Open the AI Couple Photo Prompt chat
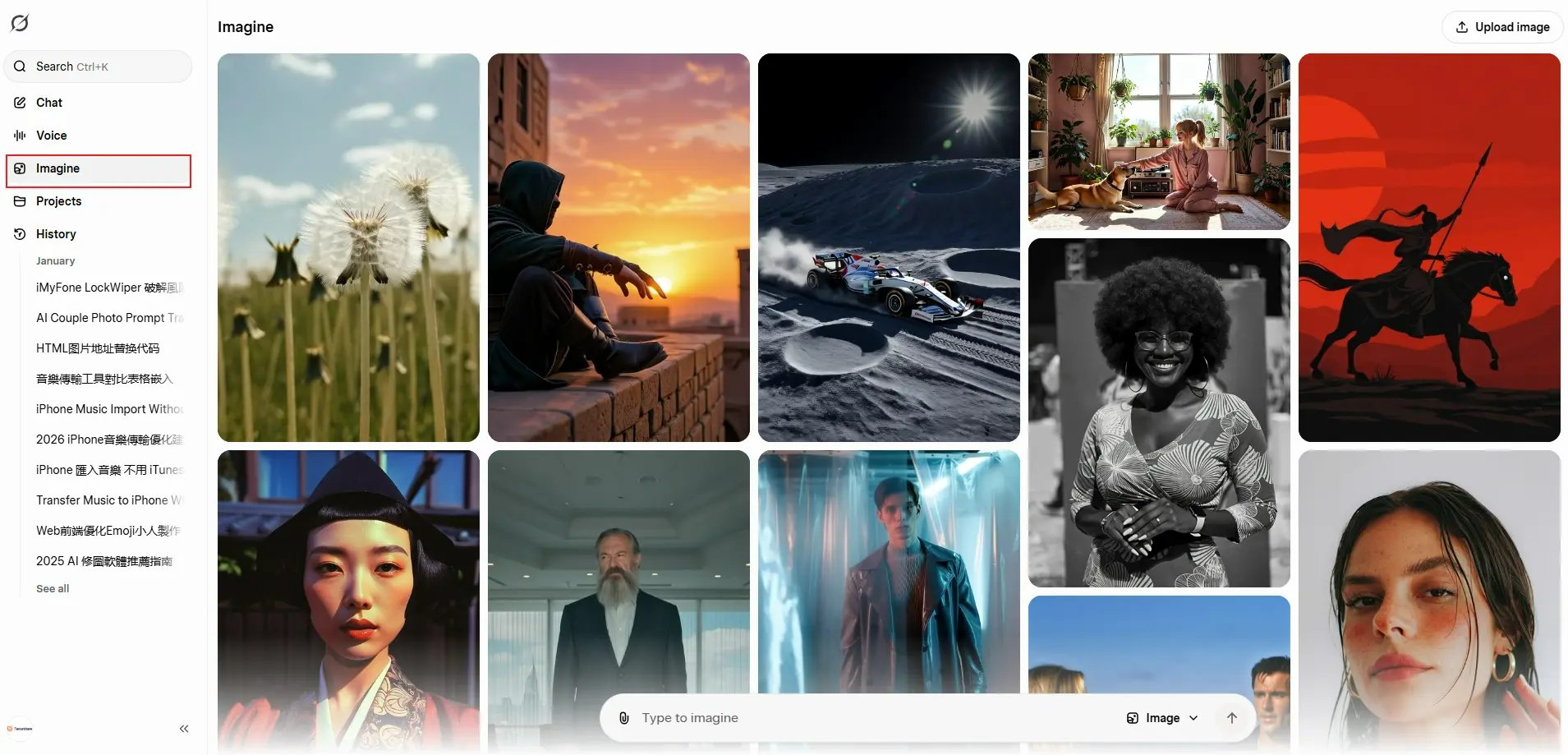1568x755 pixels. click(108, 318)
